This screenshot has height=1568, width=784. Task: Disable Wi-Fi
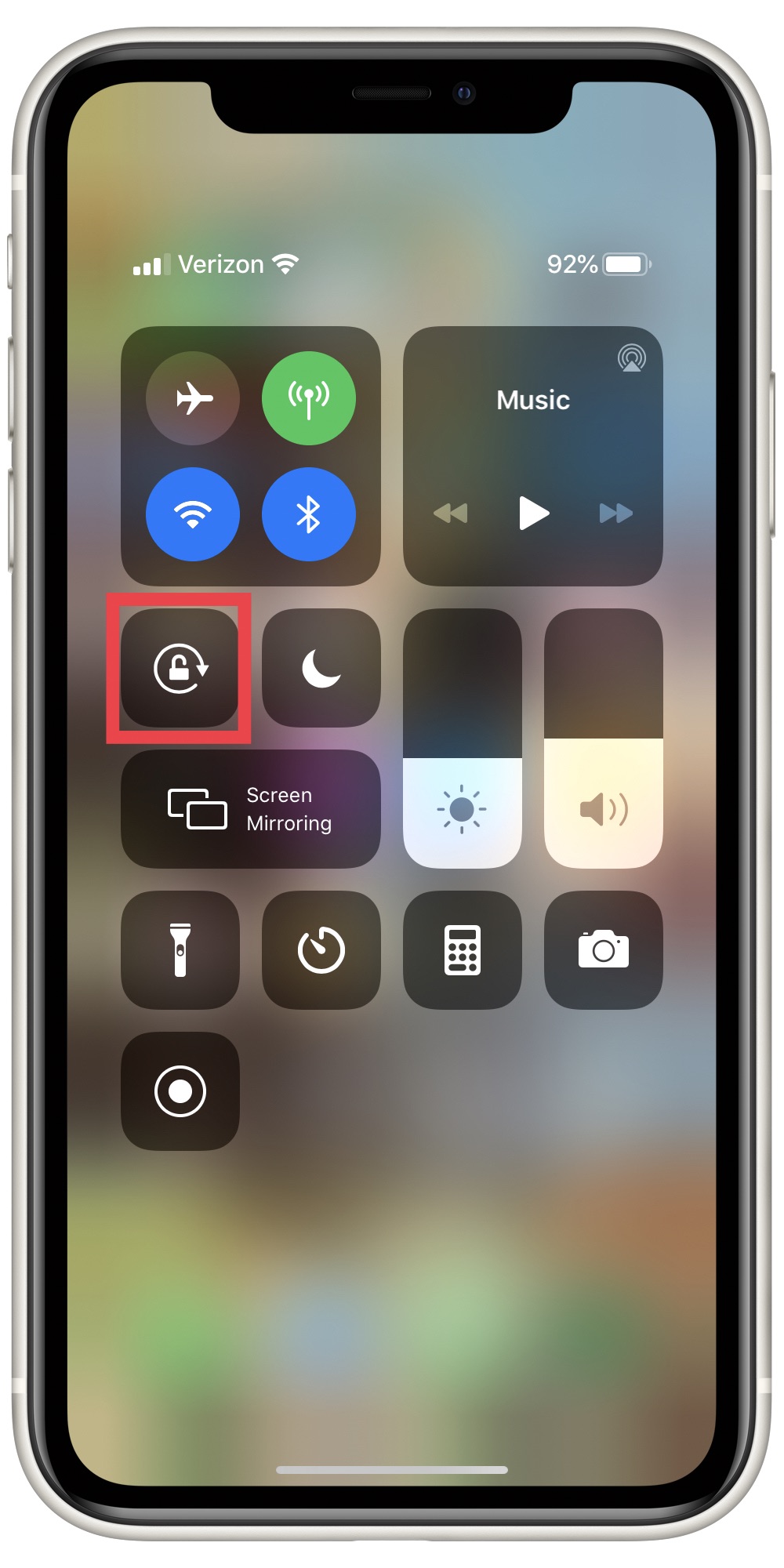click(193, 514)
